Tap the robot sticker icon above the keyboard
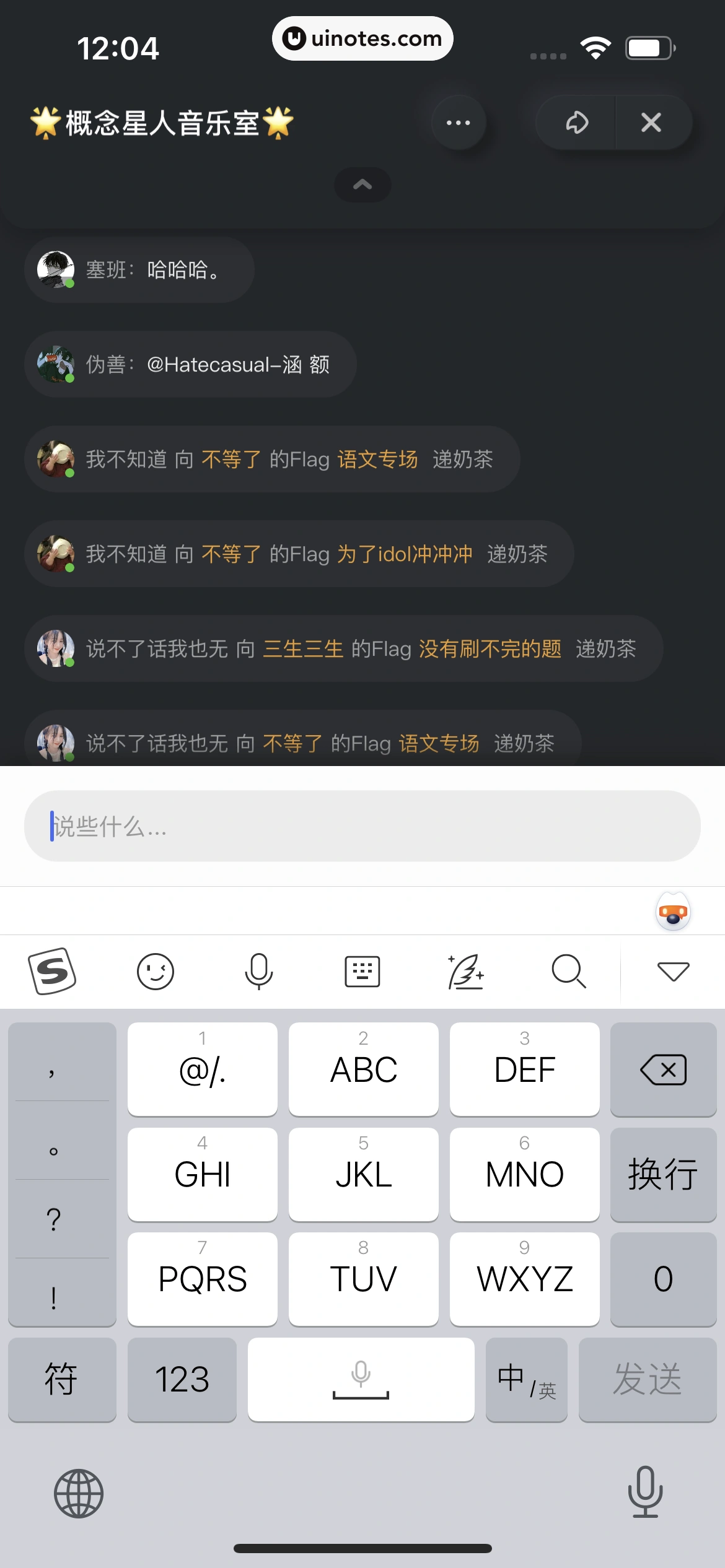The height and width of the screenshot is (1568, 725). 672,910
